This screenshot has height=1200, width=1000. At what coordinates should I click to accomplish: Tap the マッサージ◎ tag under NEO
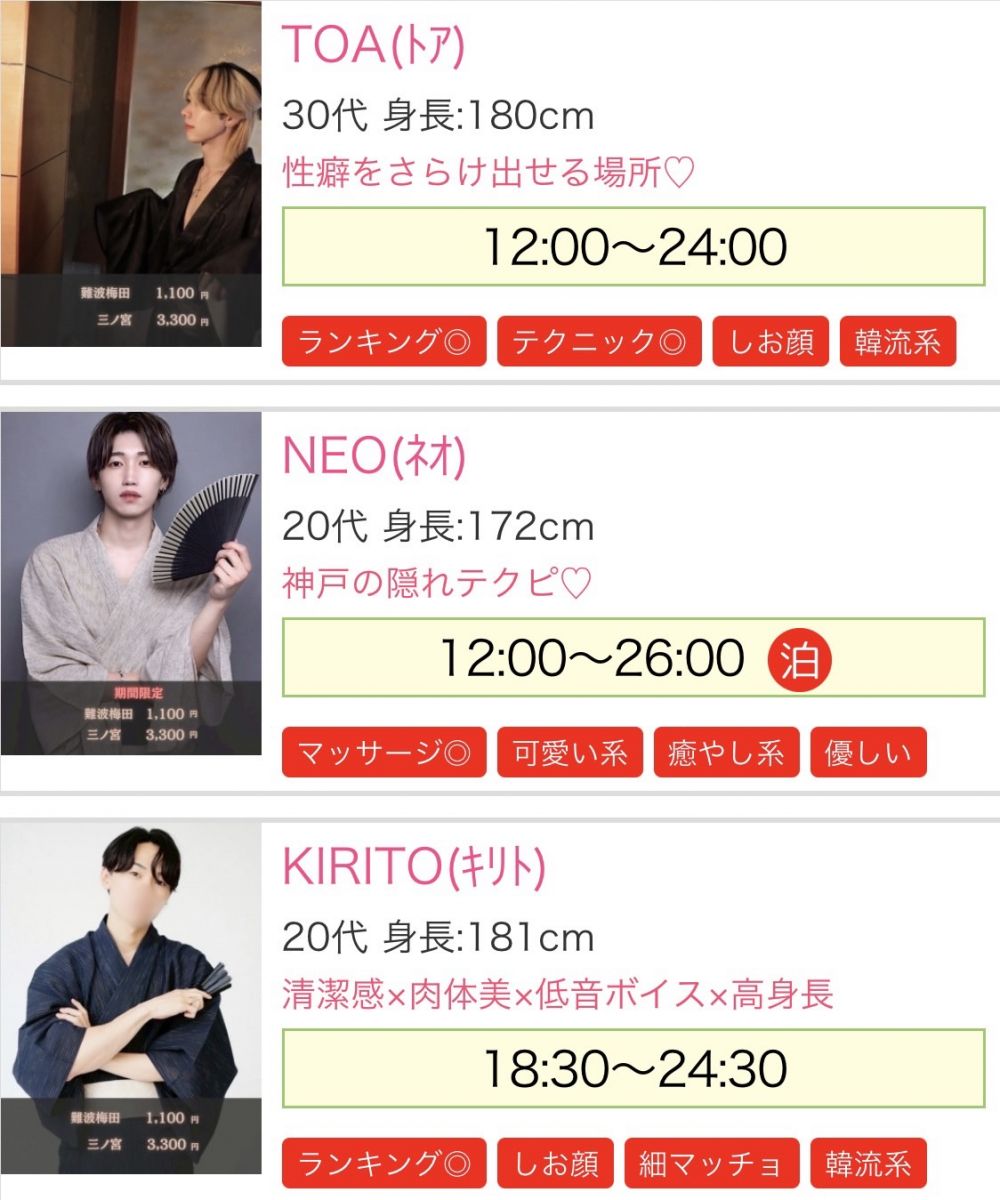pos(384,753)
